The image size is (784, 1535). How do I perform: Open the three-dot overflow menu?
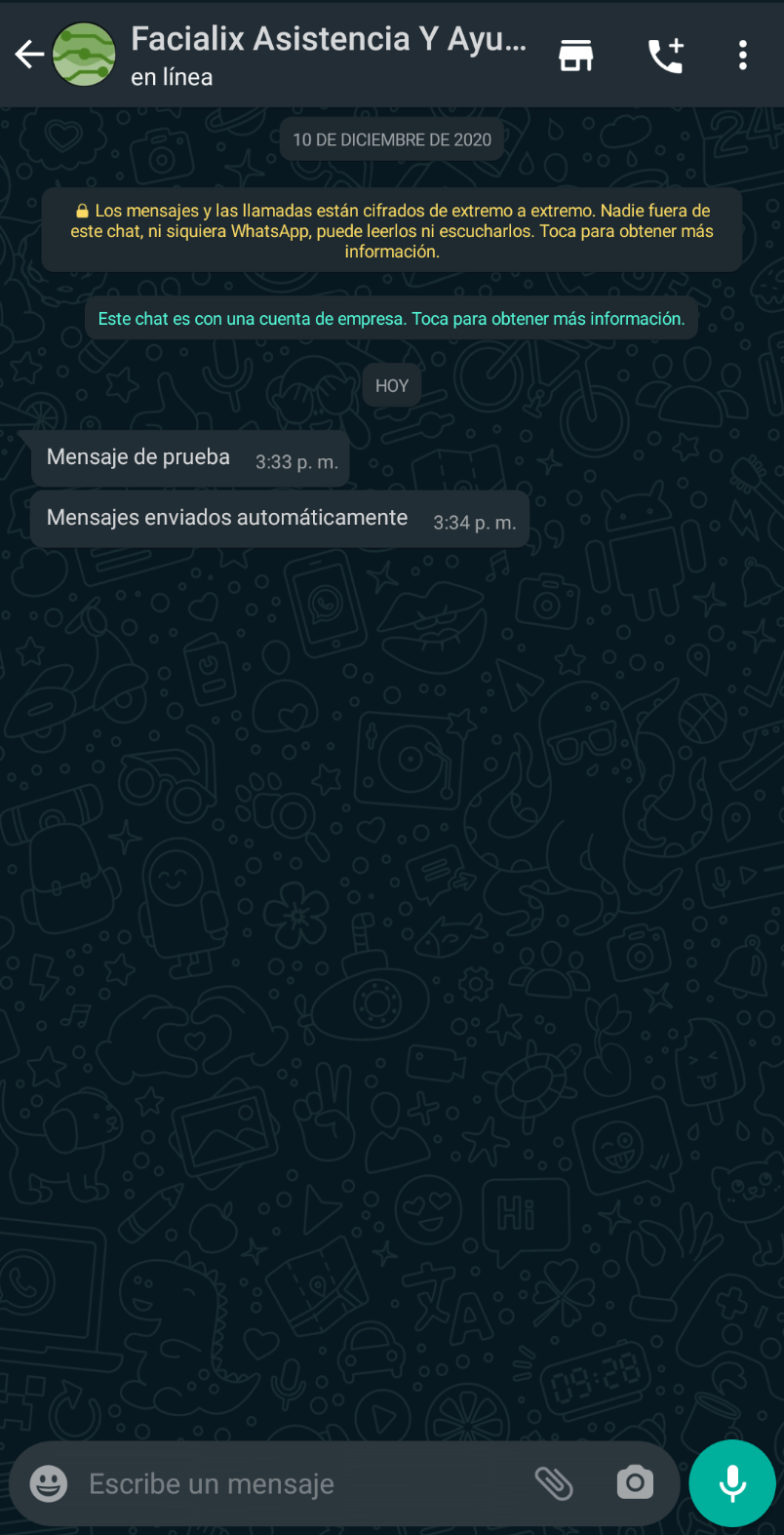743,56
